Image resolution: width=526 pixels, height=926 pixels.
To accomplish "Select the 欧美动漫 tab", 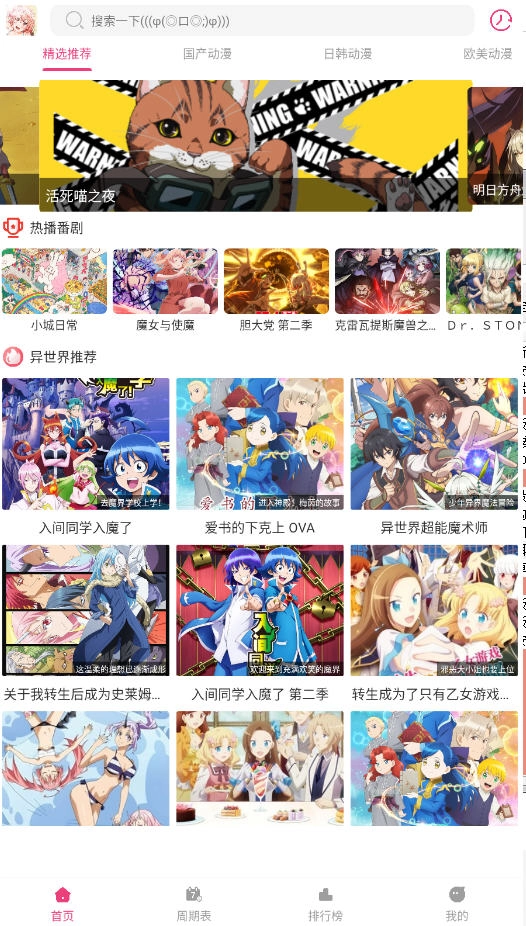I will point(488,54).
